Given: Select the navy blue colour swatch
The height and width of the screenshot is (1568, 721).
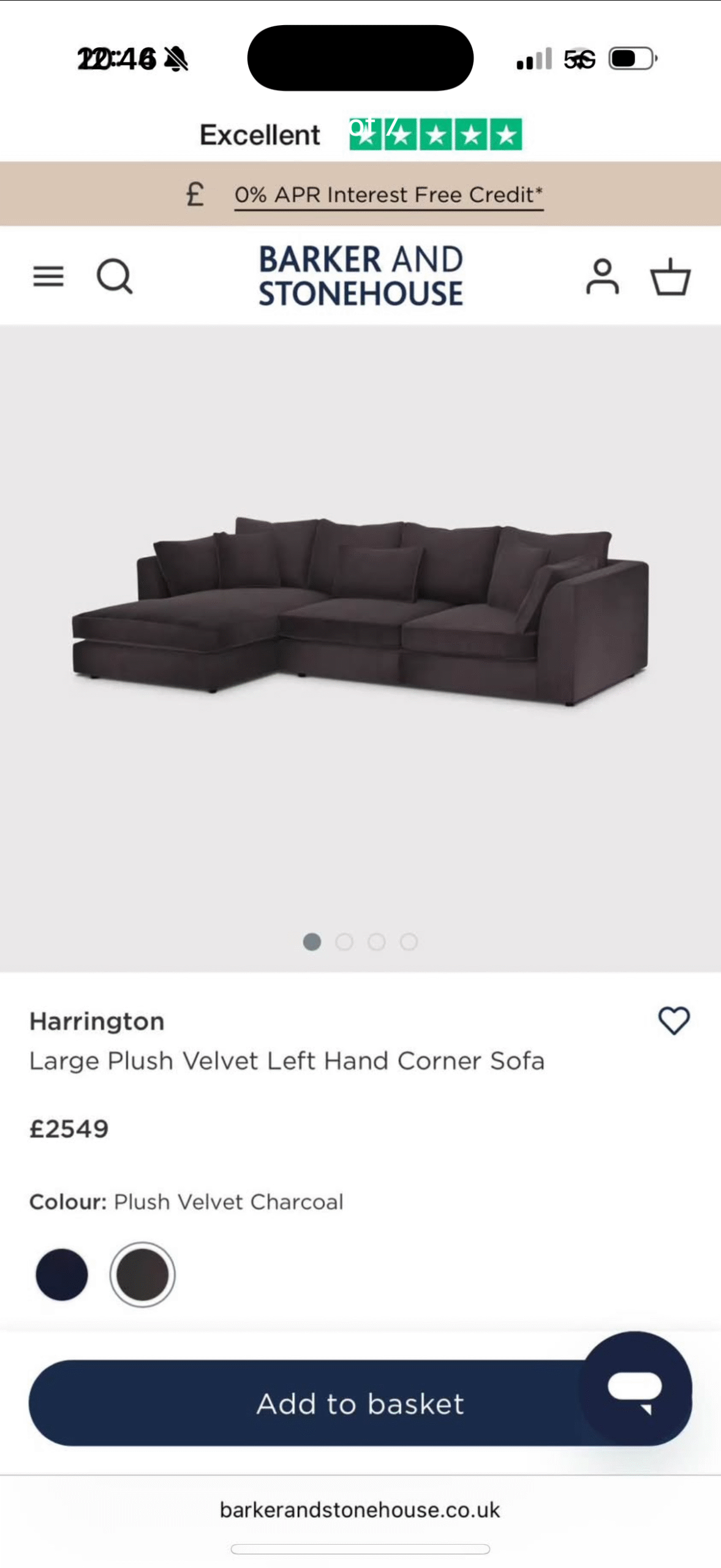Looking at the screenshot, I should [62, 1275].
